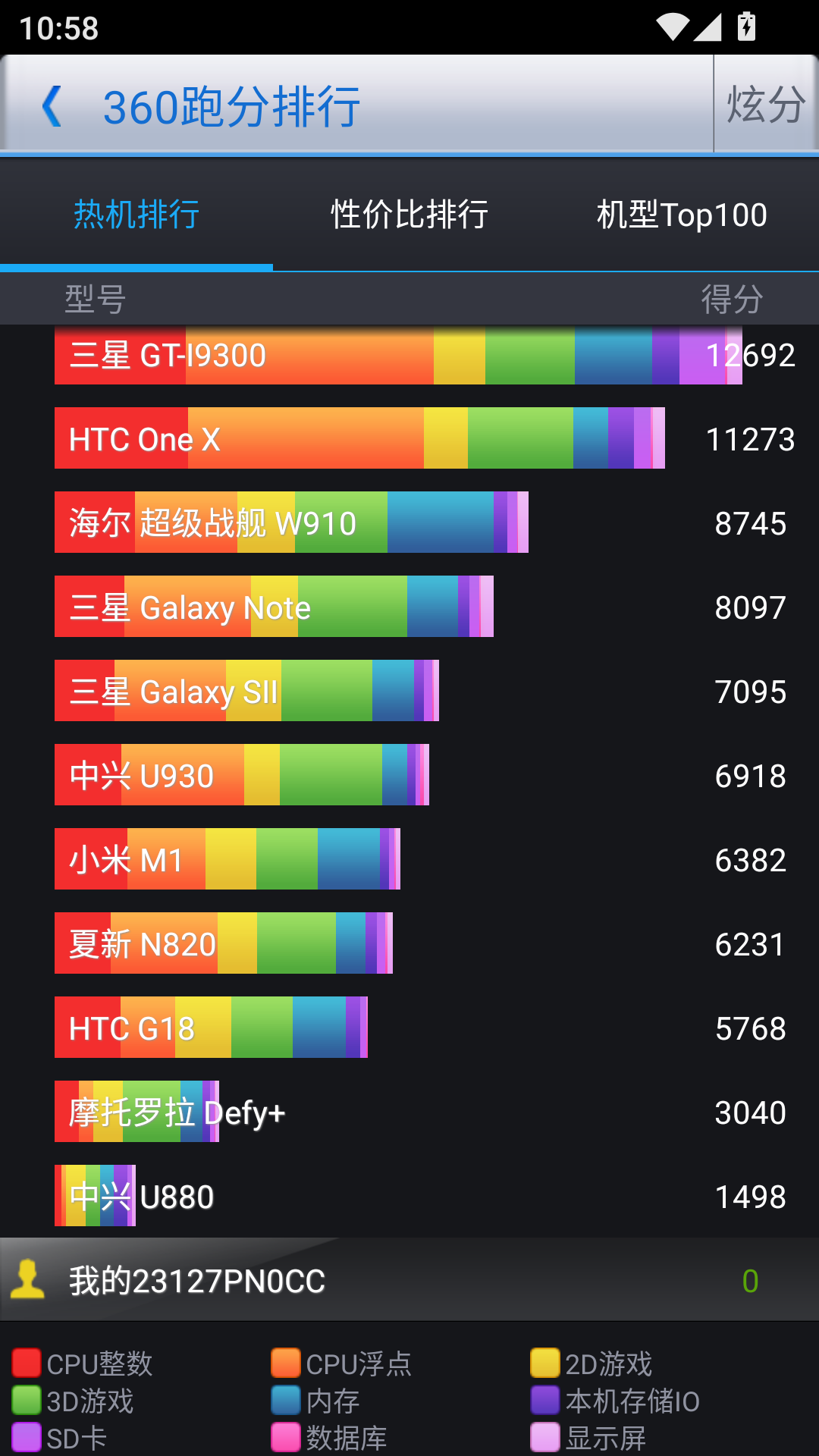Image resolution: width=819 pixels, height=1456 pixels.
Task: Click the orange CPU浮点 legend icon
Action: [x=288, y=1363]
